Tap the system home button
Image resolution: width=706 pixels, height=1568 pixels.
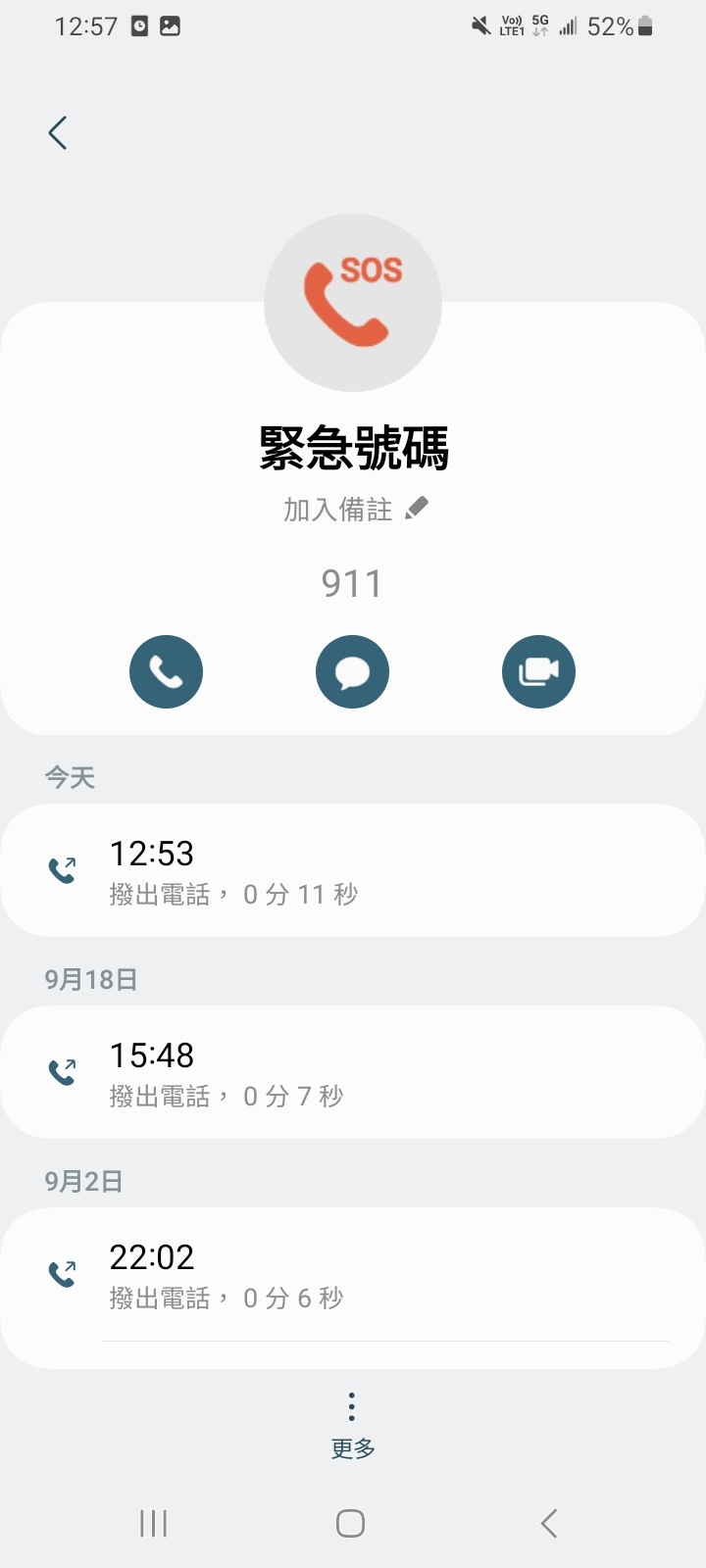[x=350, y=1523]
